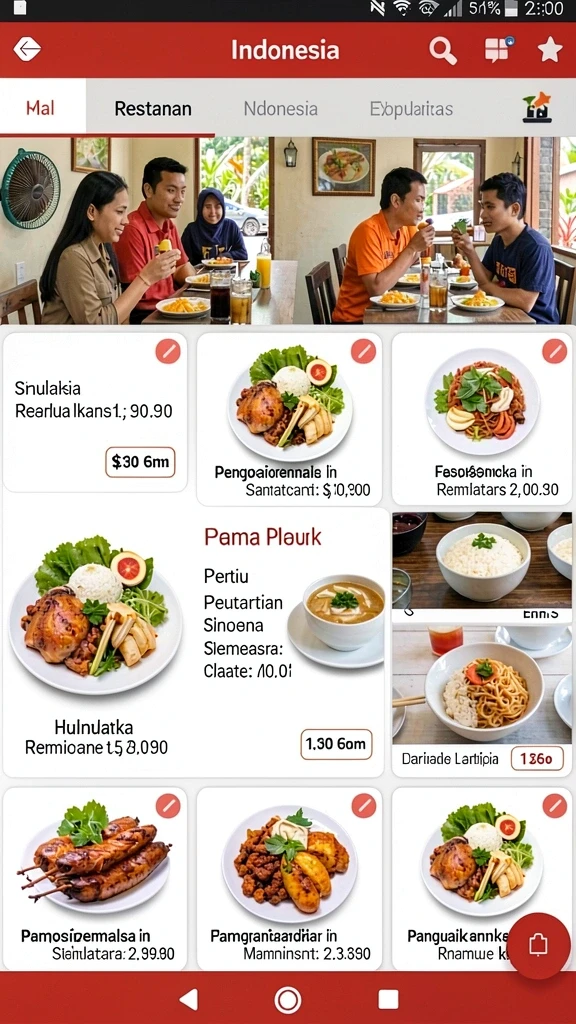Tap the house icon at tab row end
This screenshot has width=576, height=1024.
pyautogui.click(x=537, y=108)
